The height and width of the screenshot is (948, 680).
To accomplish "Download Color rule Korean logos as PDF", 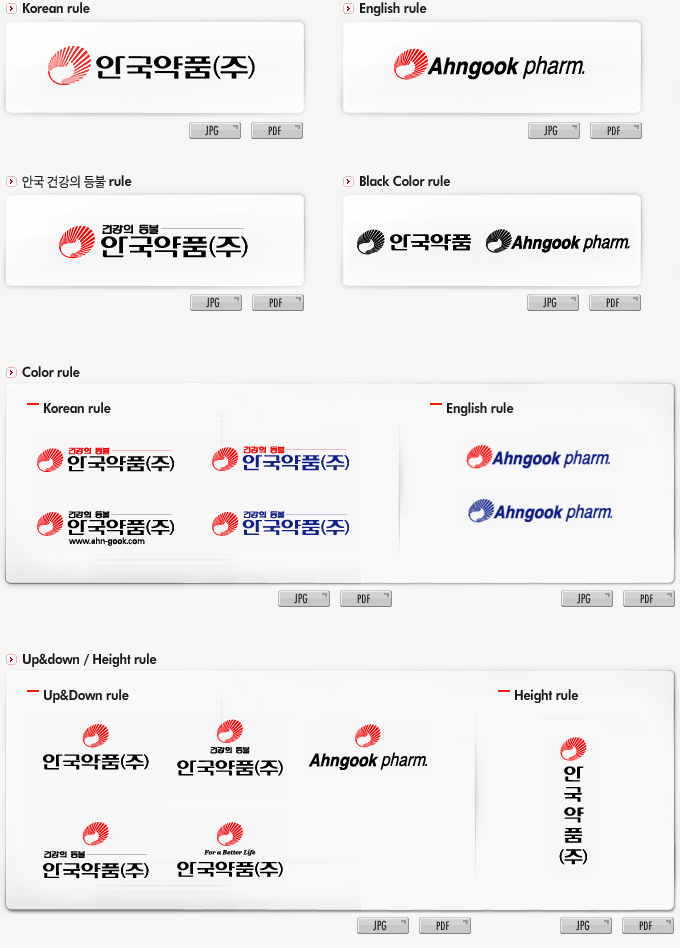I will 365,599.
